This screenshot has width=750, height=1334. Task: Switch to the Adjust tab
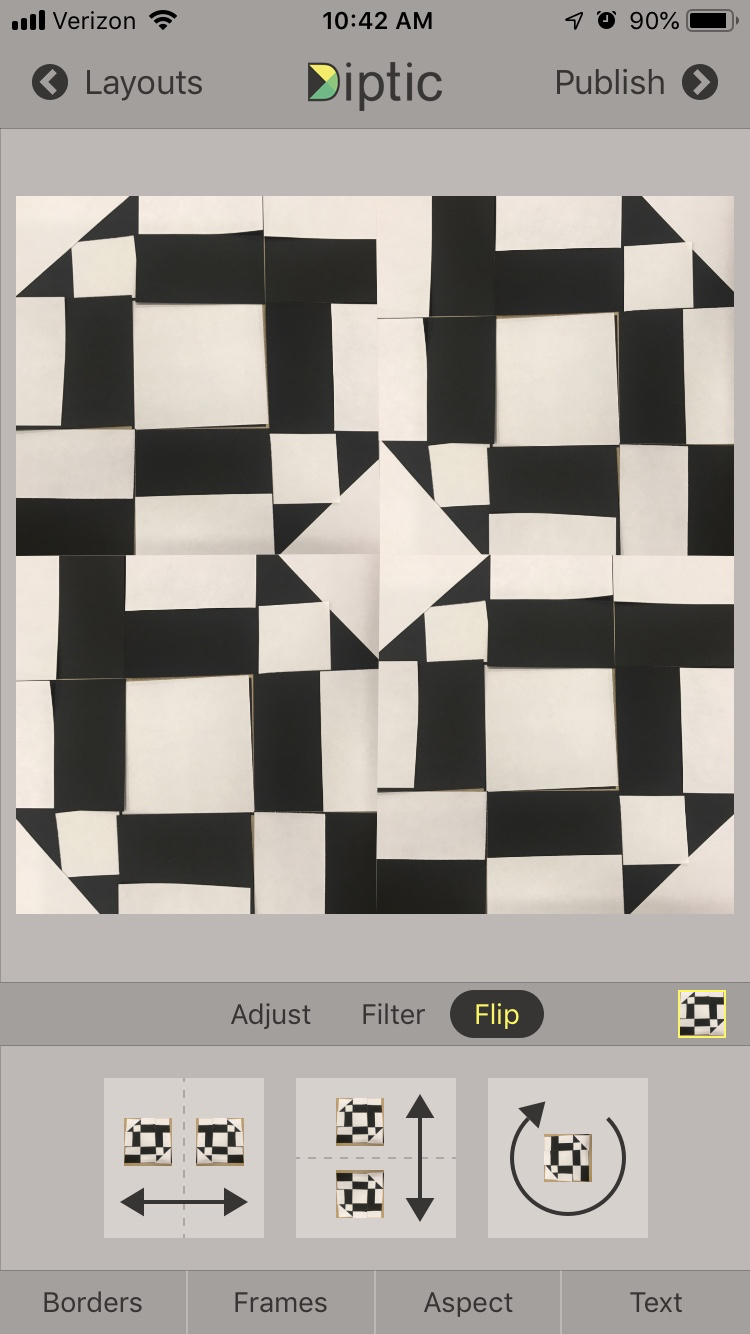[271, 1014]
